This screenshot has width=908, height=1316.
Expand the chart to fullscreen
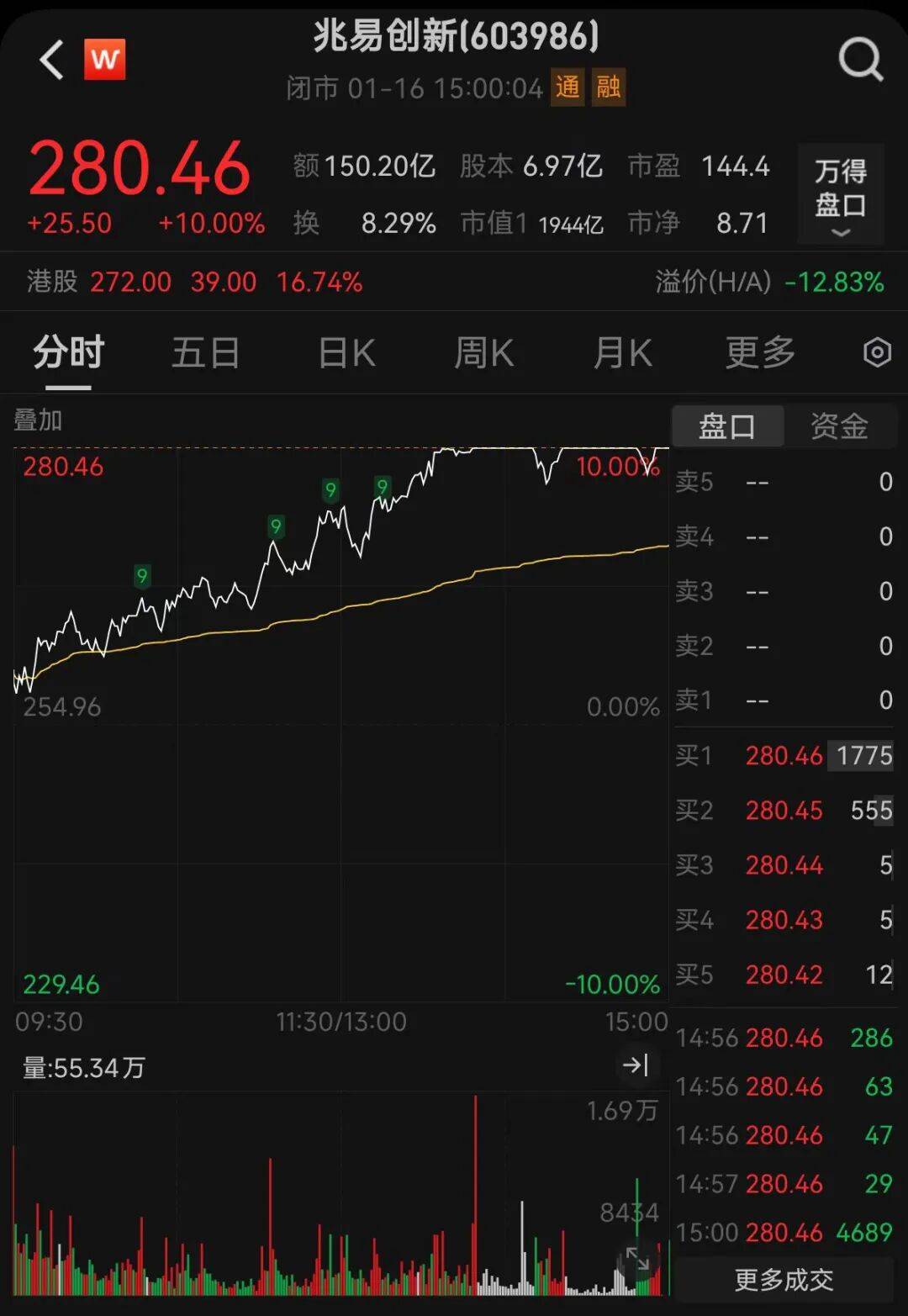637,1259
